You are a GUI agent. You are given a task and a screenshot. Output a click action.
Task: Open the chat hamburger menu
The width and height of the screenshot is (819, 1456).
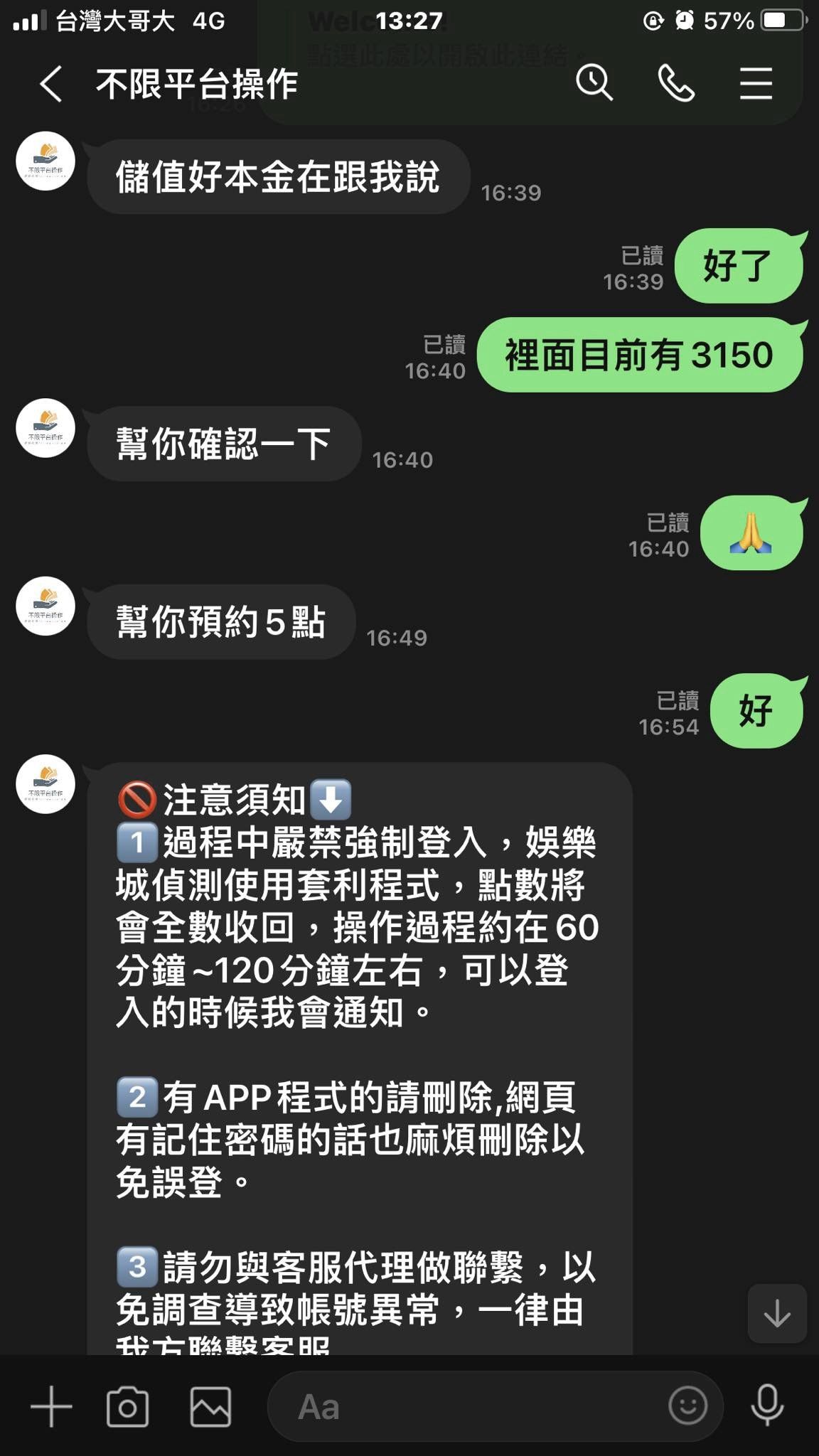[x=756, y=83]
